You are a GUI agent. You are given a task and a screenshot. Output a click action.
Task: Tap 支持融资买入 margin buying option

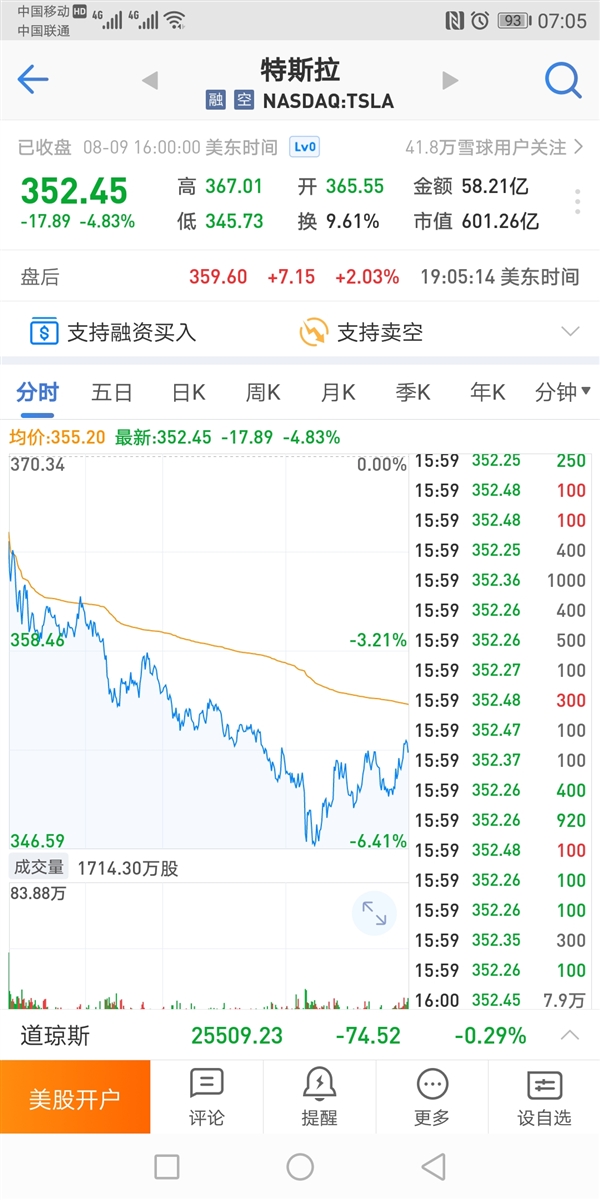(113, 332)
